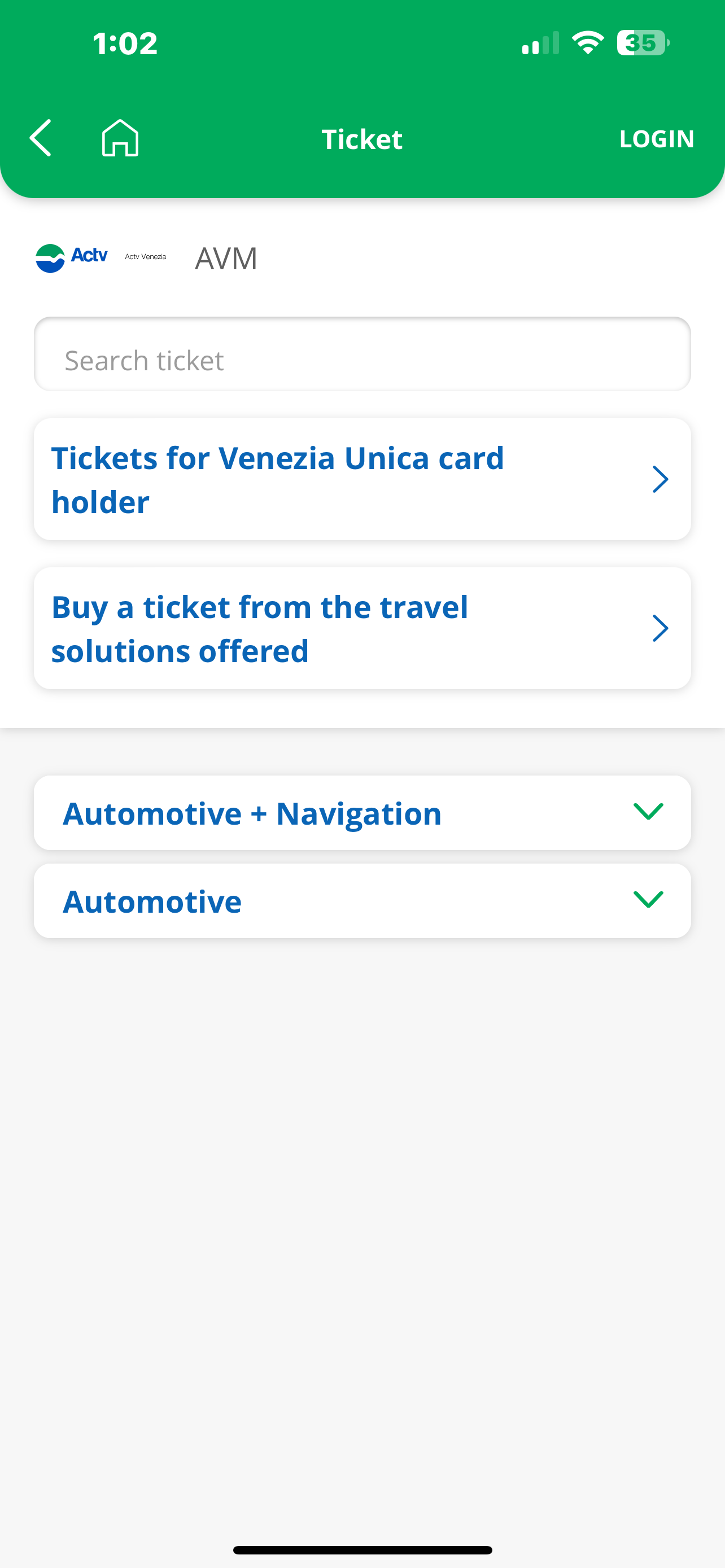The height and width of the screenshot is (1568, 725).
Task: Open Tickets for Venezia Unica card holder
Action: [x=362, y=479]
